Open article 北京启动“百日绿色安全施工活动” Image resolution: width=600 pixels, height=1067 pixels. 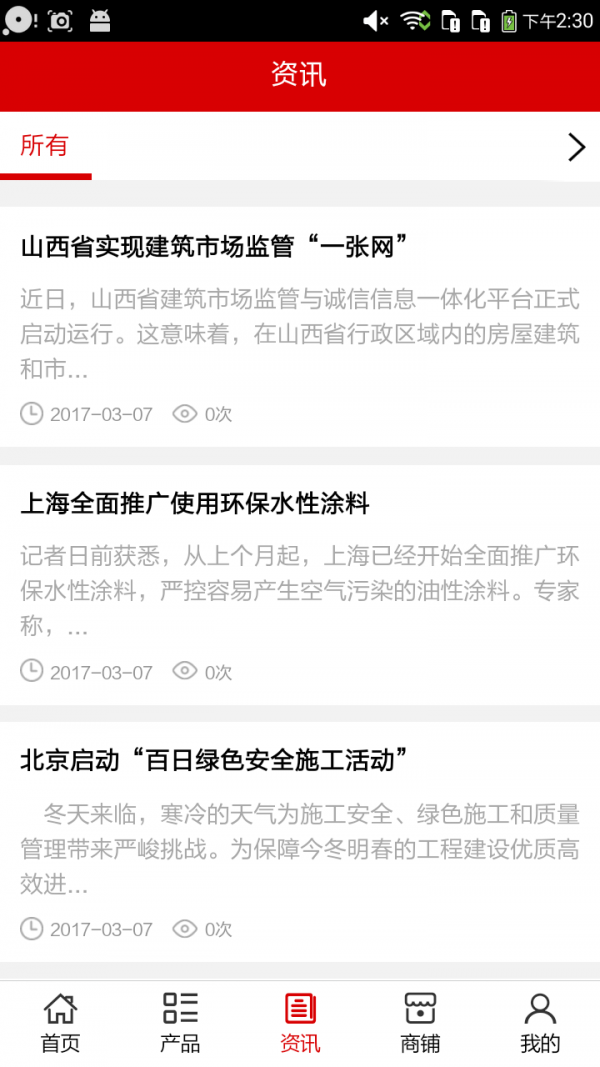[x=216, y=761]
